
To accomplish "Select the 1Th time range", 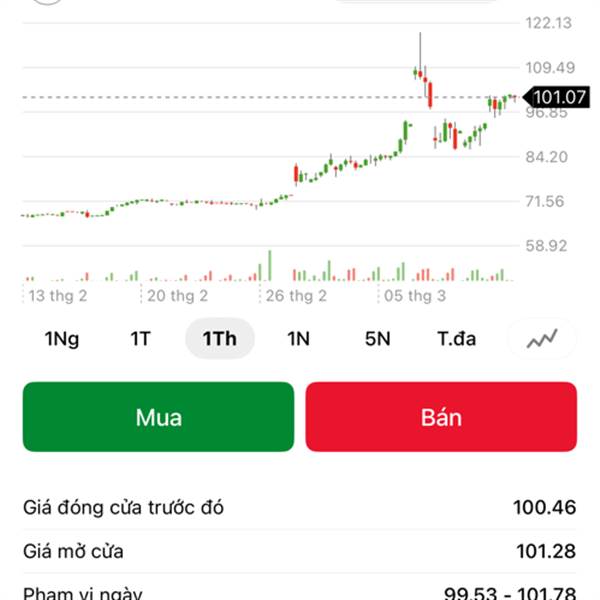I will click(220, 339).
